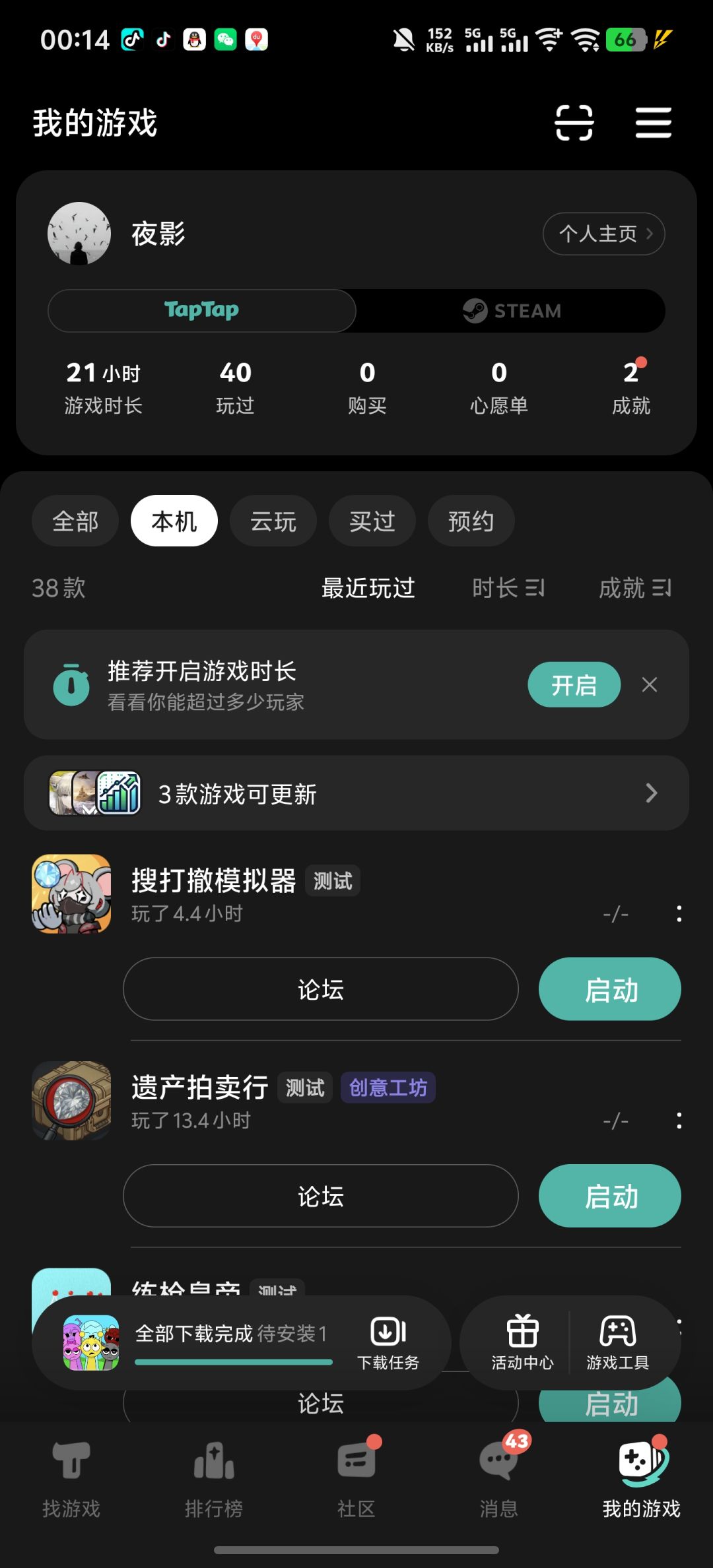Go to 个人主页 profile page
The width and height of the screenshot is (713, 1568).
pos(603,234)
